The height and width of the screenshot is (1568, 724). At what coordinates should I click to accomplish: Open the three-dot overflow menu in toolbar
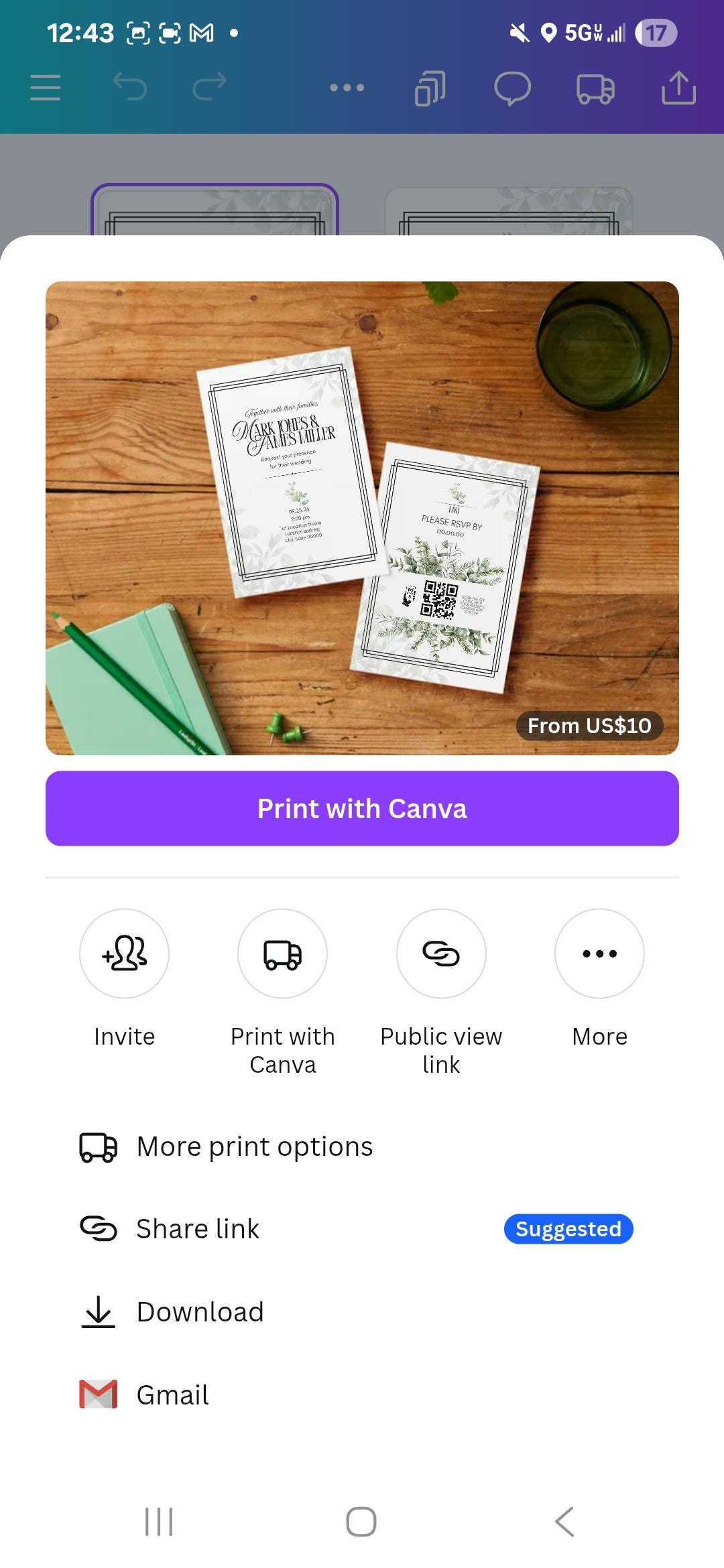(x=347, y=88)
